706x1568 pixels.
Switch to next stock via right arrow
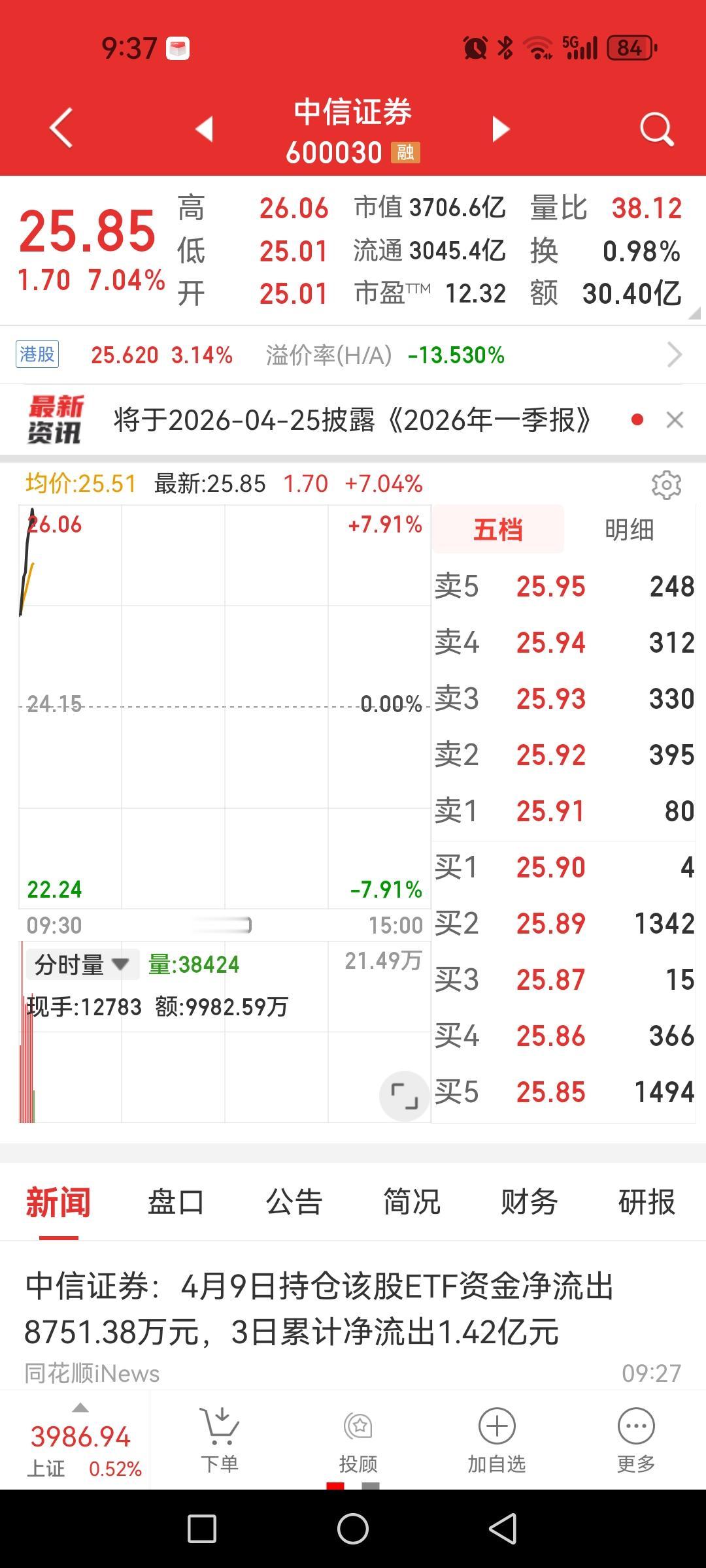click(x=500, y=129)
